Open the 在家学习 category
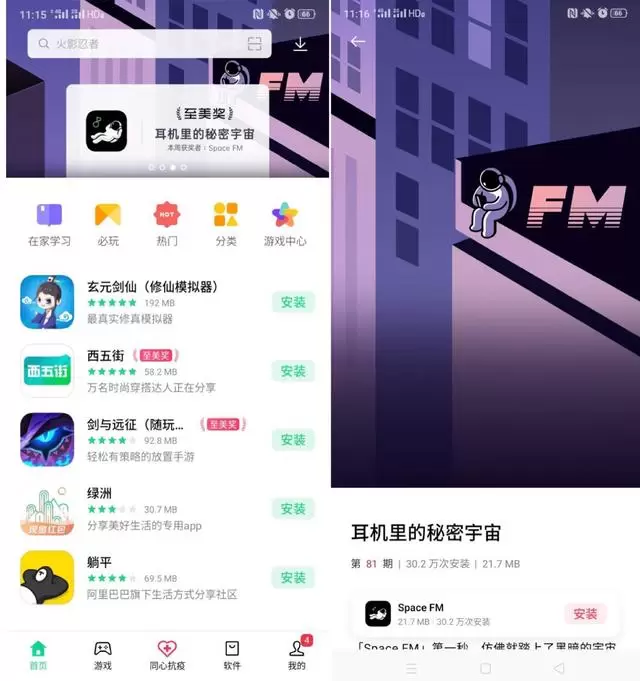This screenshot has width=640, height=681. pyautogui.click(x=49, y=224)
